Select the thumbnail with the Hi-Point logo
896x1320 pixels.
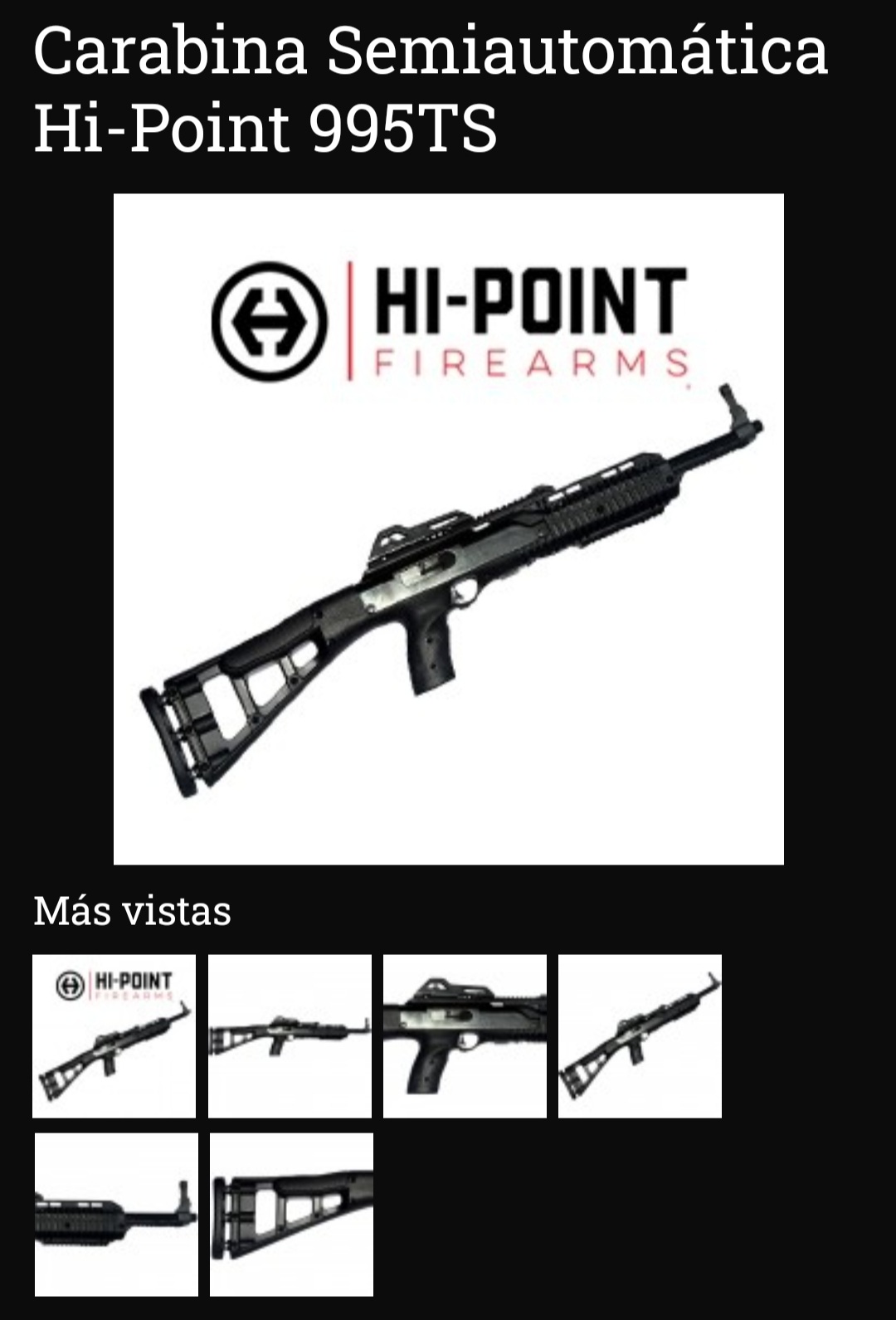[x=114, y=1036]
